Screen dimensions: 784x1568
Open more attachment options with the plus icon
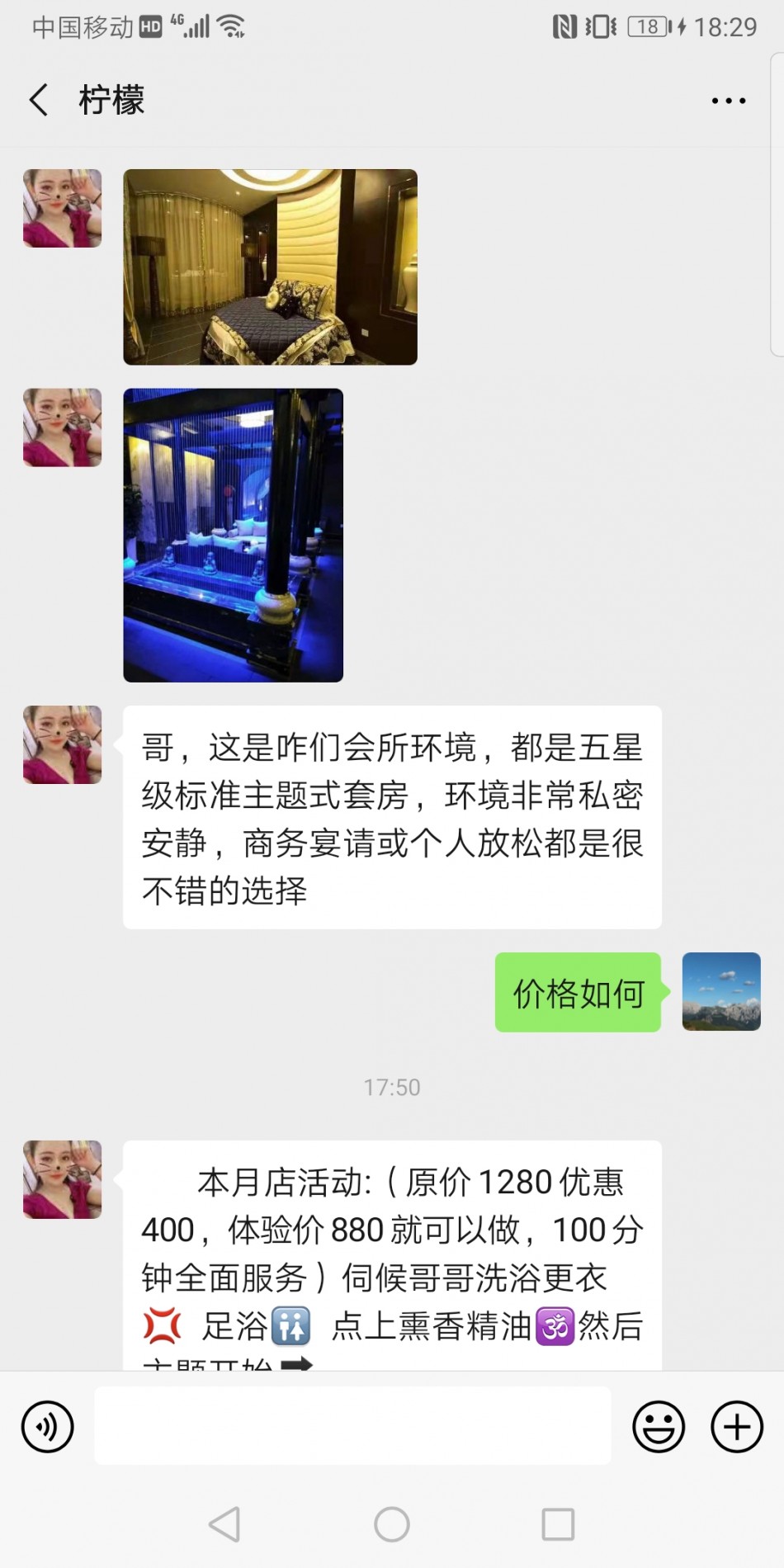[x=736, y=1426]
